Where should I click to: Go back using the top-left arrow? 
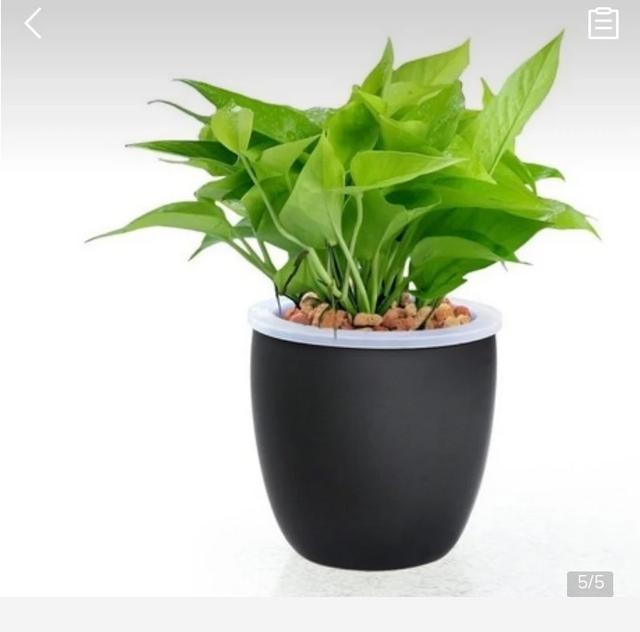33,23
